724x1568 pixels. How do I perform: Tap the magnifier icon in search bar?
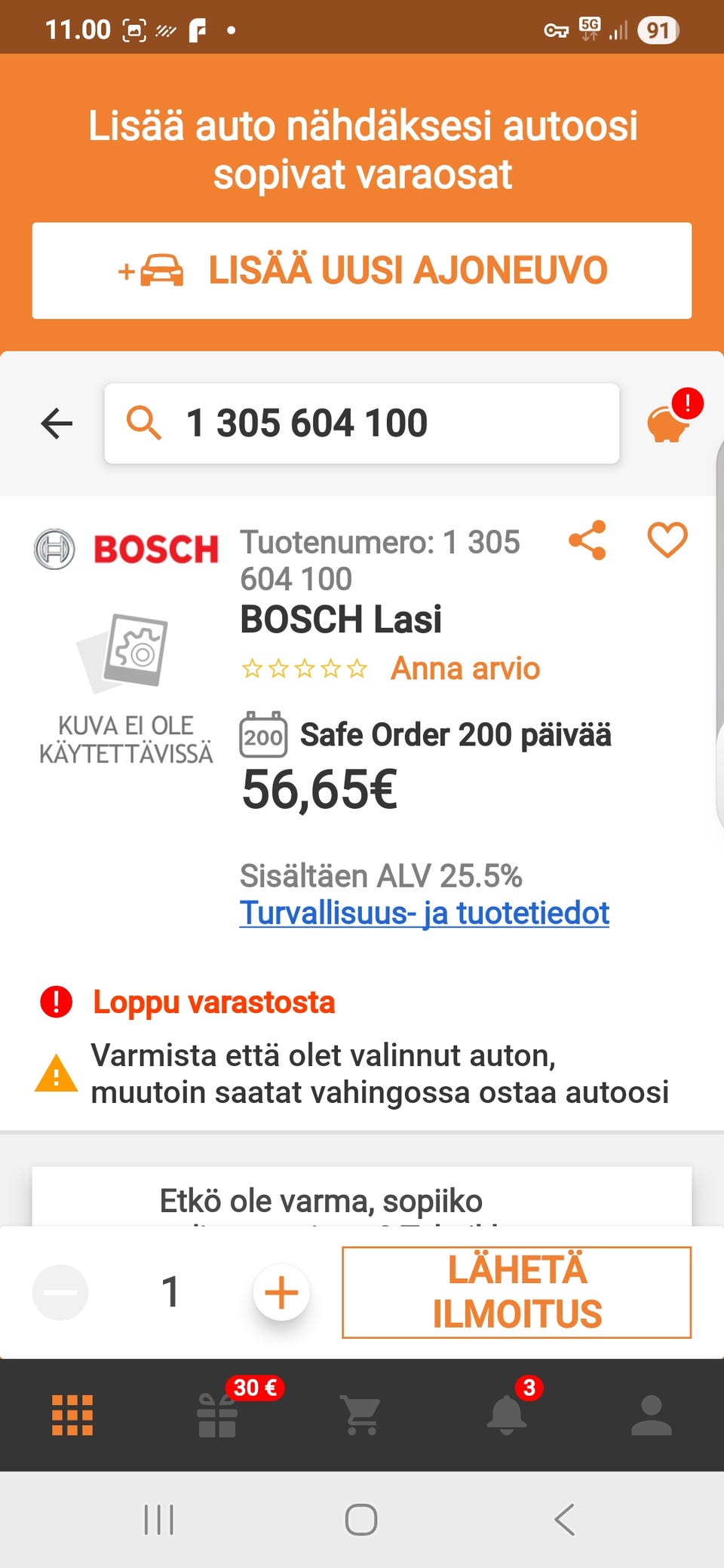[146, 422]
